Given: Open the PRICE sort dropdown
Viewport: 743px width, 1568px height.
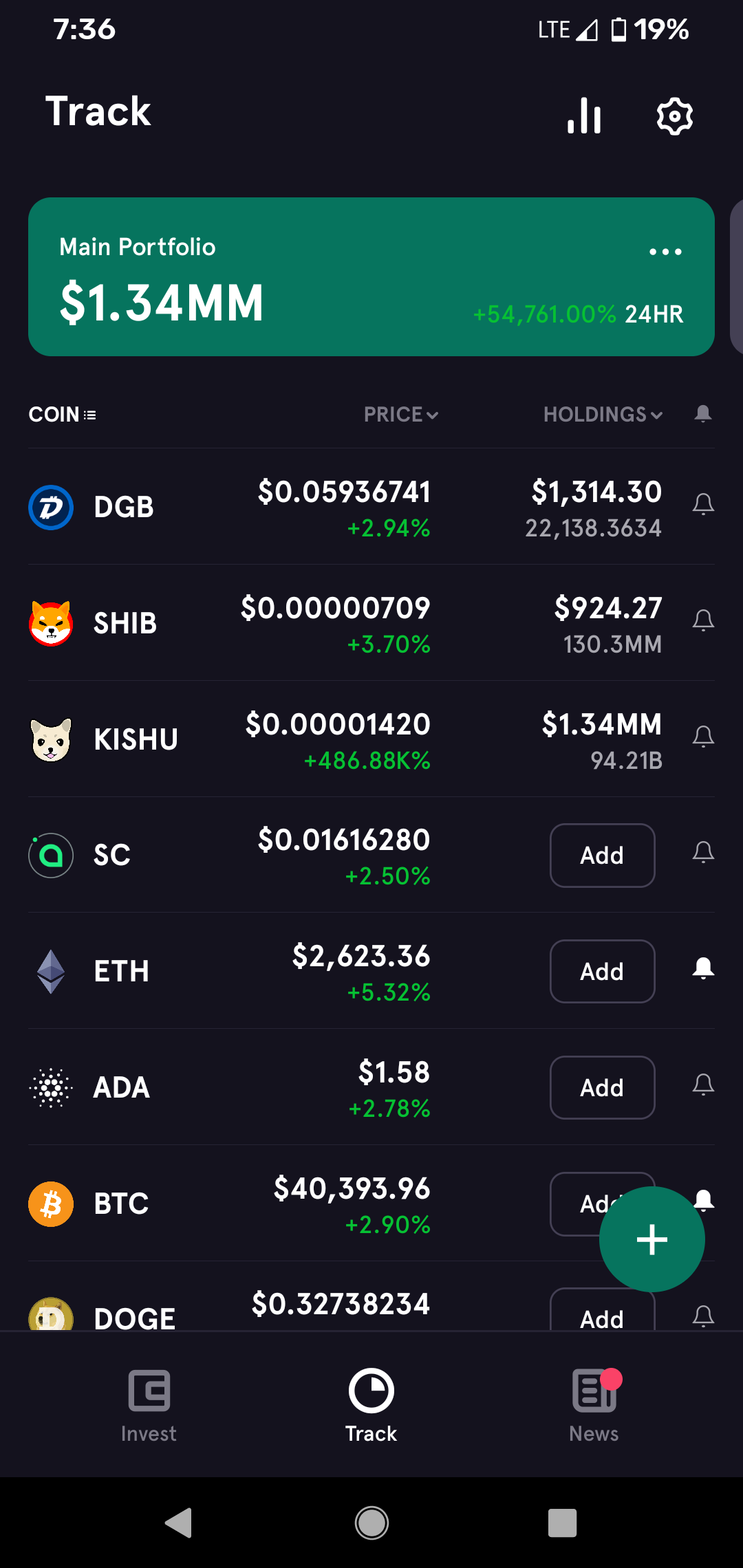Looking at the screenshot, I should [400, 414].
